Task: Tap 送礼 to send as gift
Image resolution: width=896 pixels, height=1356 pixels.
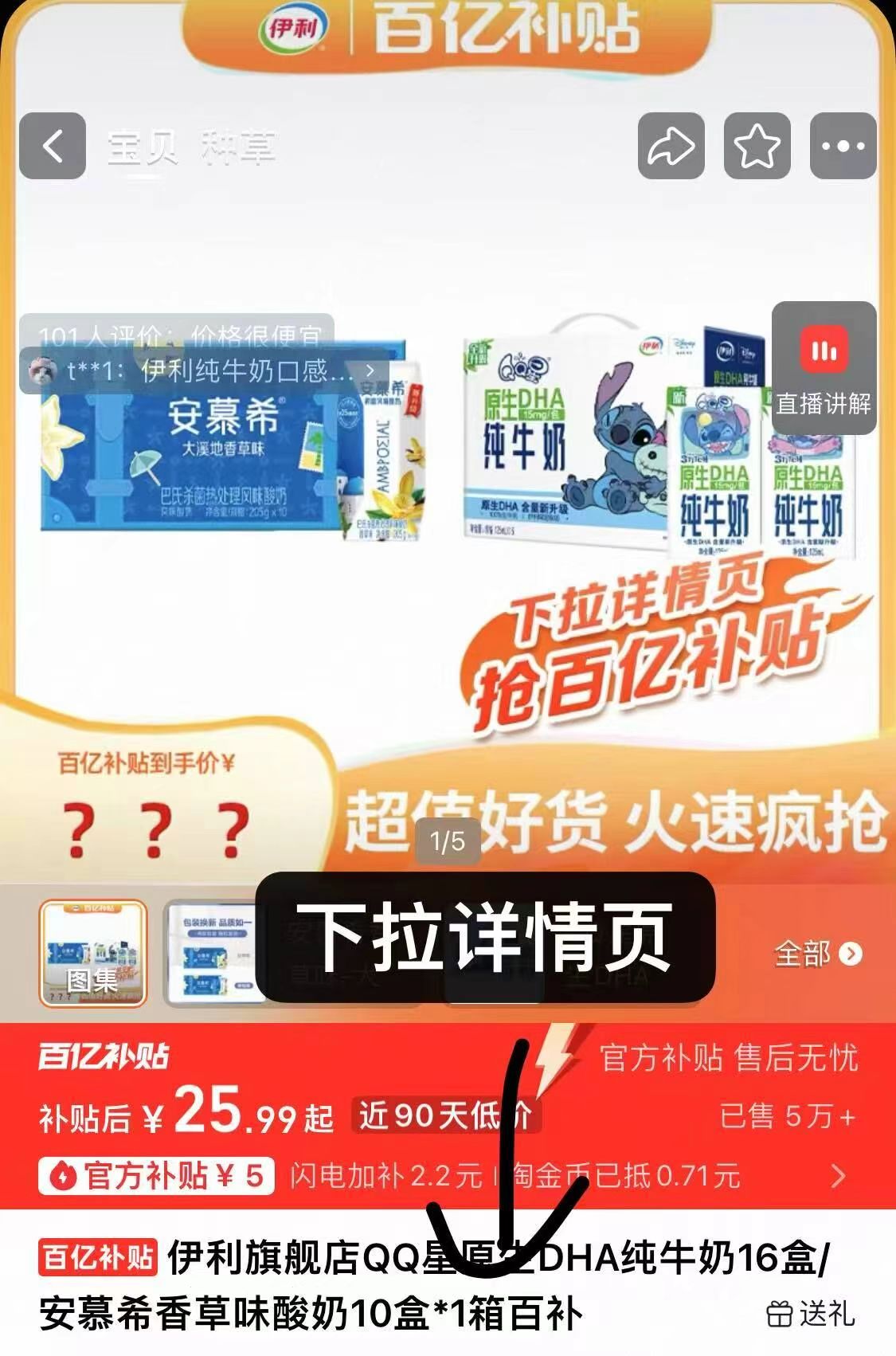Action: [811, 1314]
